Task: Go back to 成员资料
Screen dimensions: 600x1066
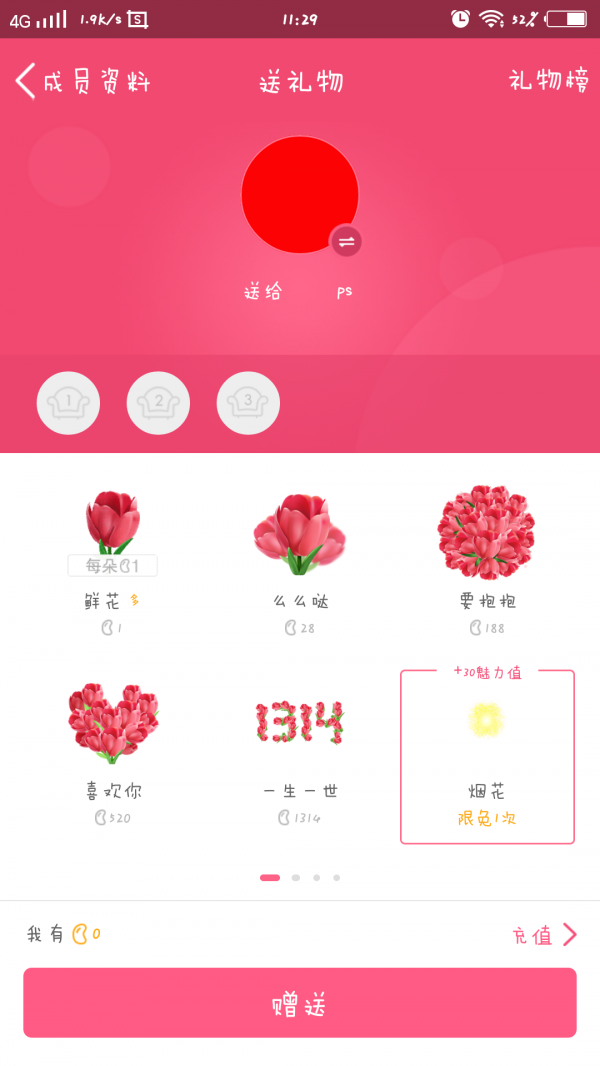Action: 80,82
